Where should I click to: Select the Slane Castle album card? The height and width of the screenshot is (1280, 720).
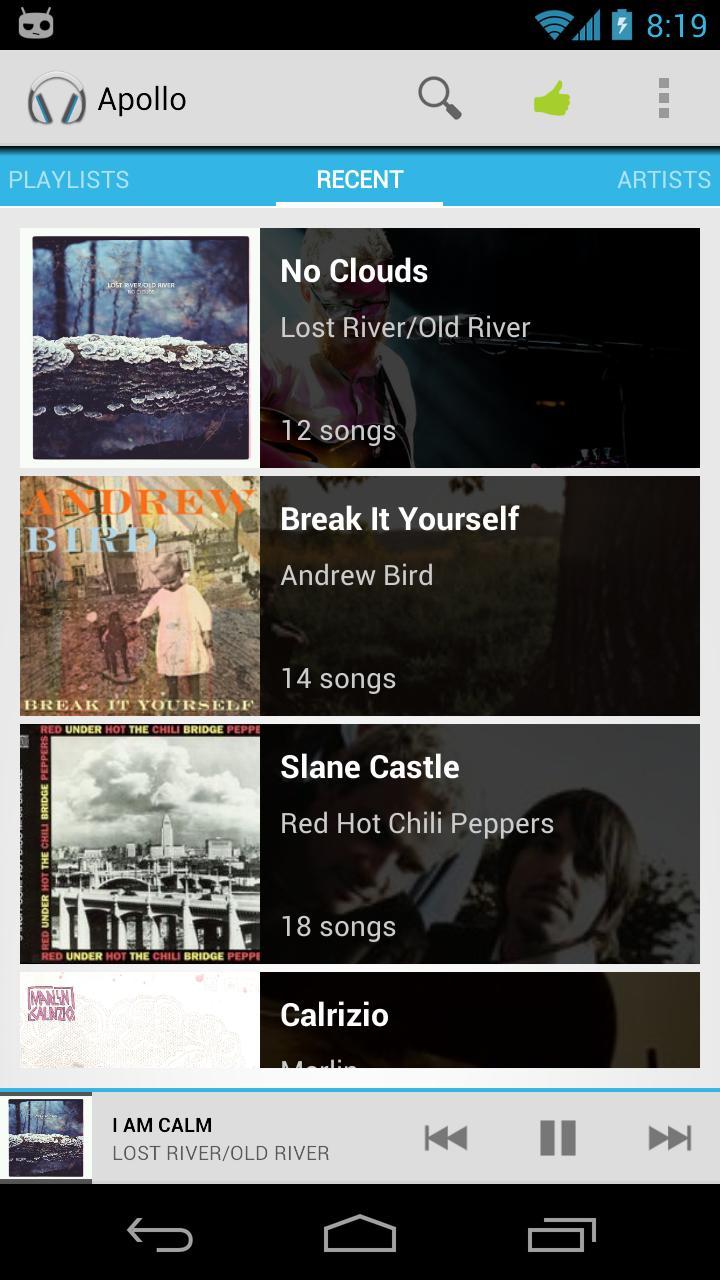[360, 844]
